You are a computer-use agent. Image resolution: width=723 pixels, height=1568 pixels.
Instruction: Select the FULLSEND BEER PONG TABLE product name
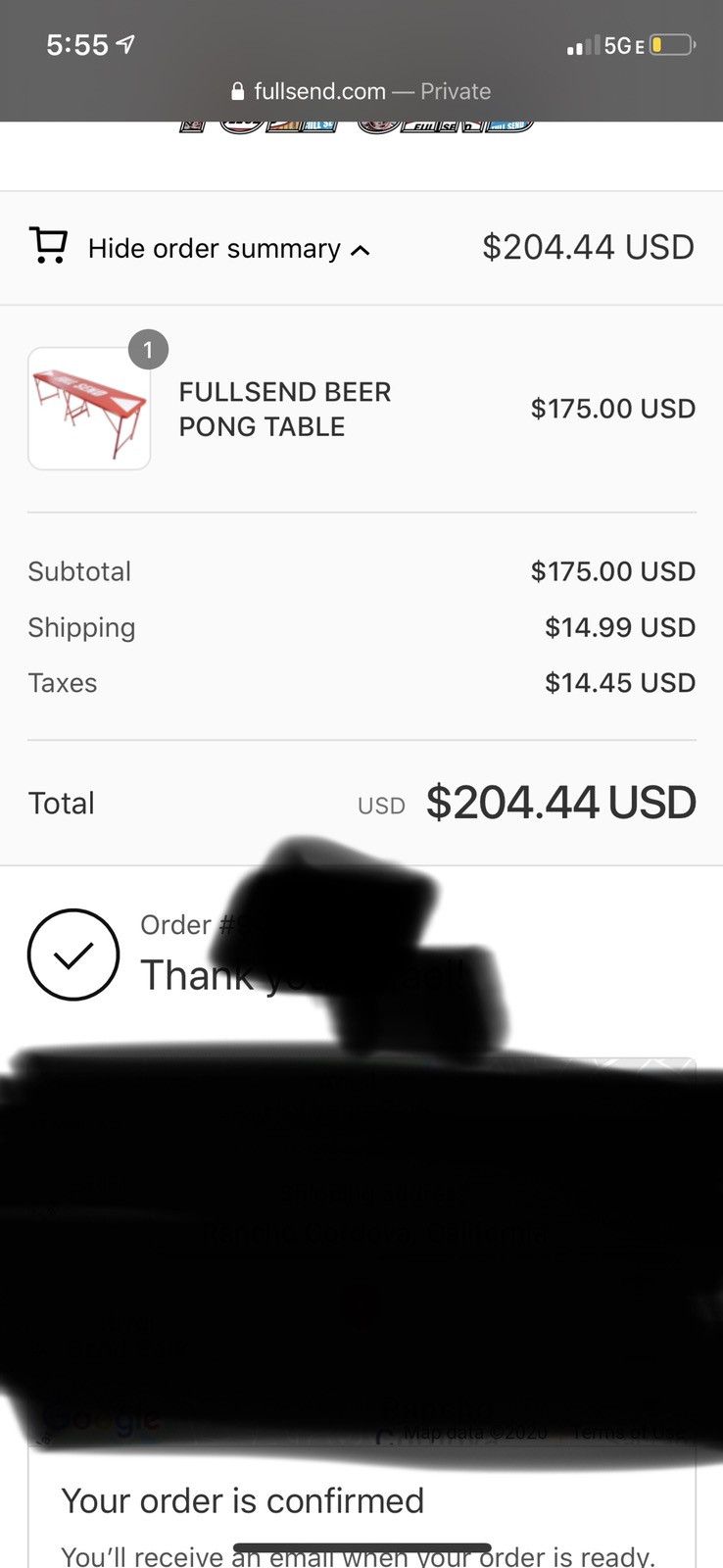coord(286,409)
